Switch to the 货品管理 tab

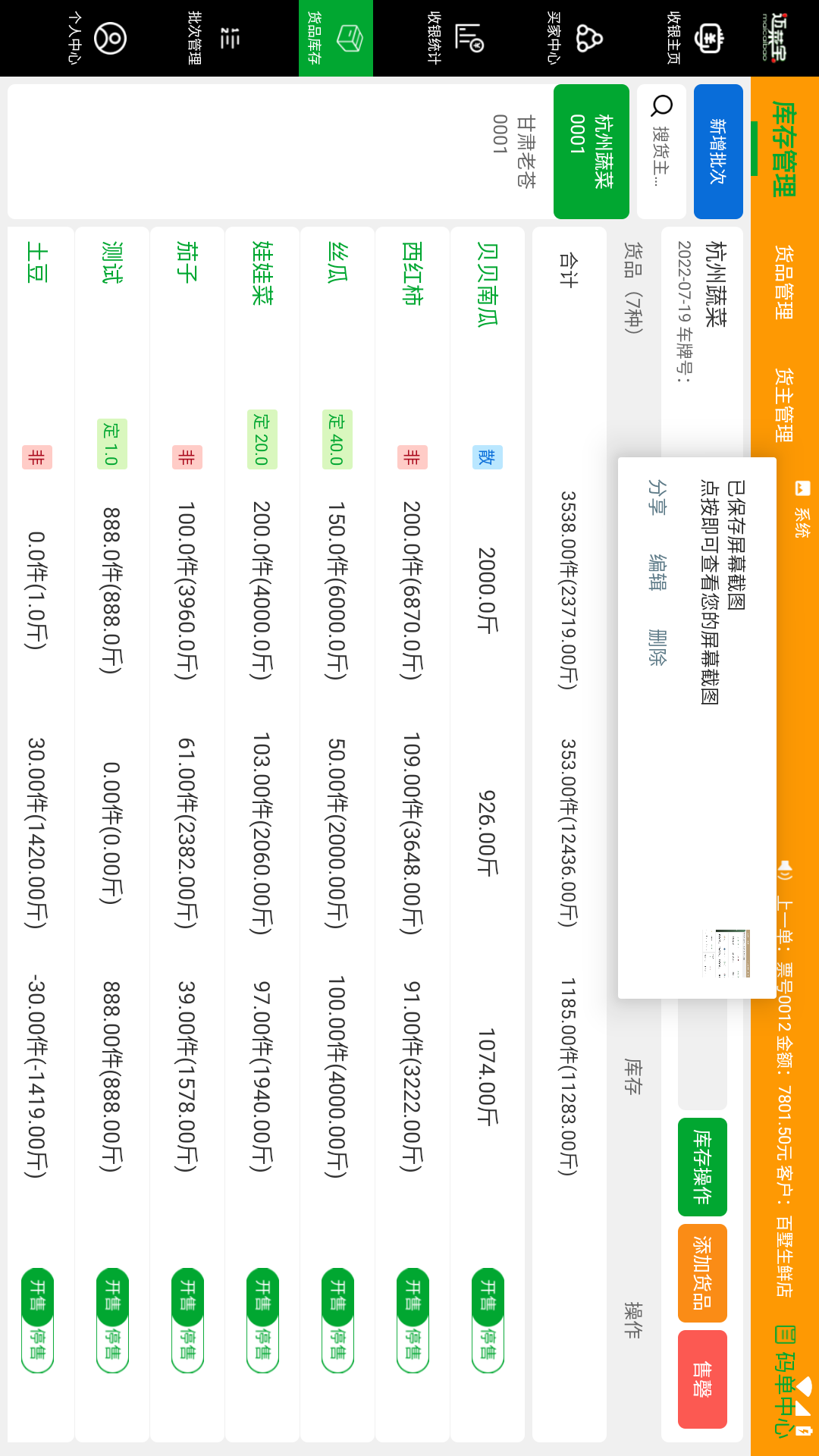pos(784,282)
